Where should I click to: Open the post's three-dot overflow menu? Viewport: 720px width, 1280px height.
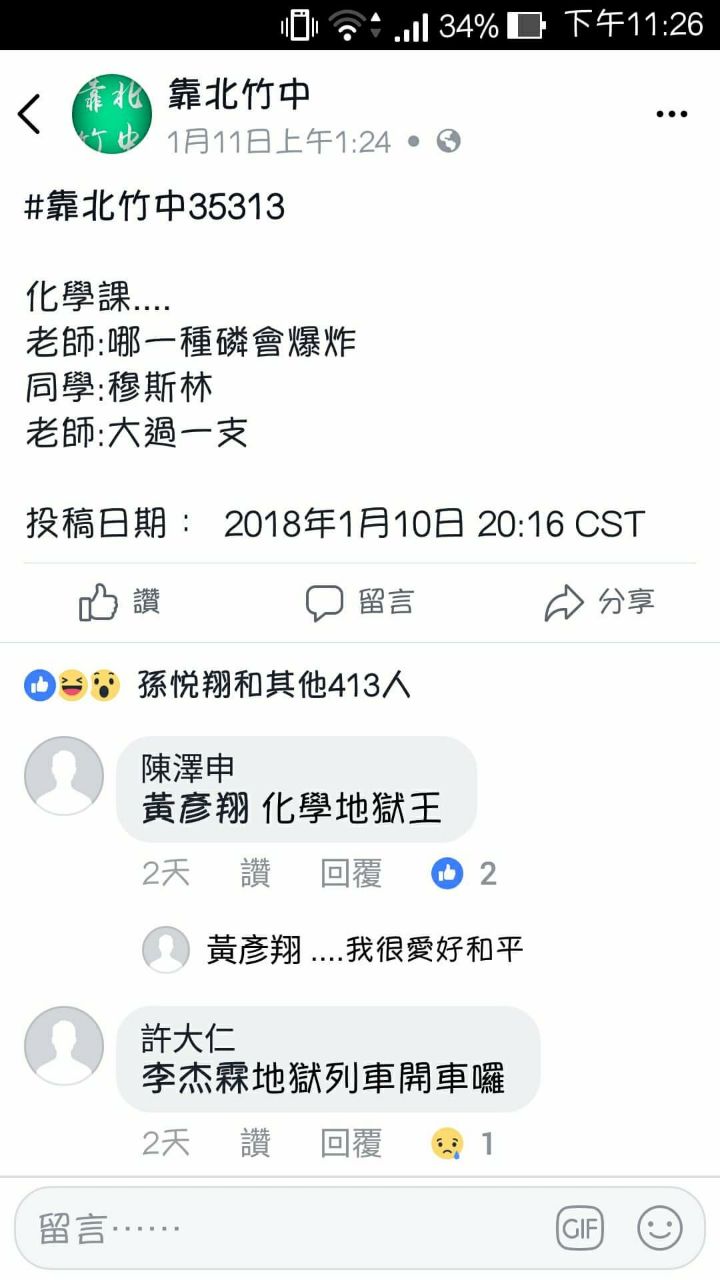[x=671, y=114]
